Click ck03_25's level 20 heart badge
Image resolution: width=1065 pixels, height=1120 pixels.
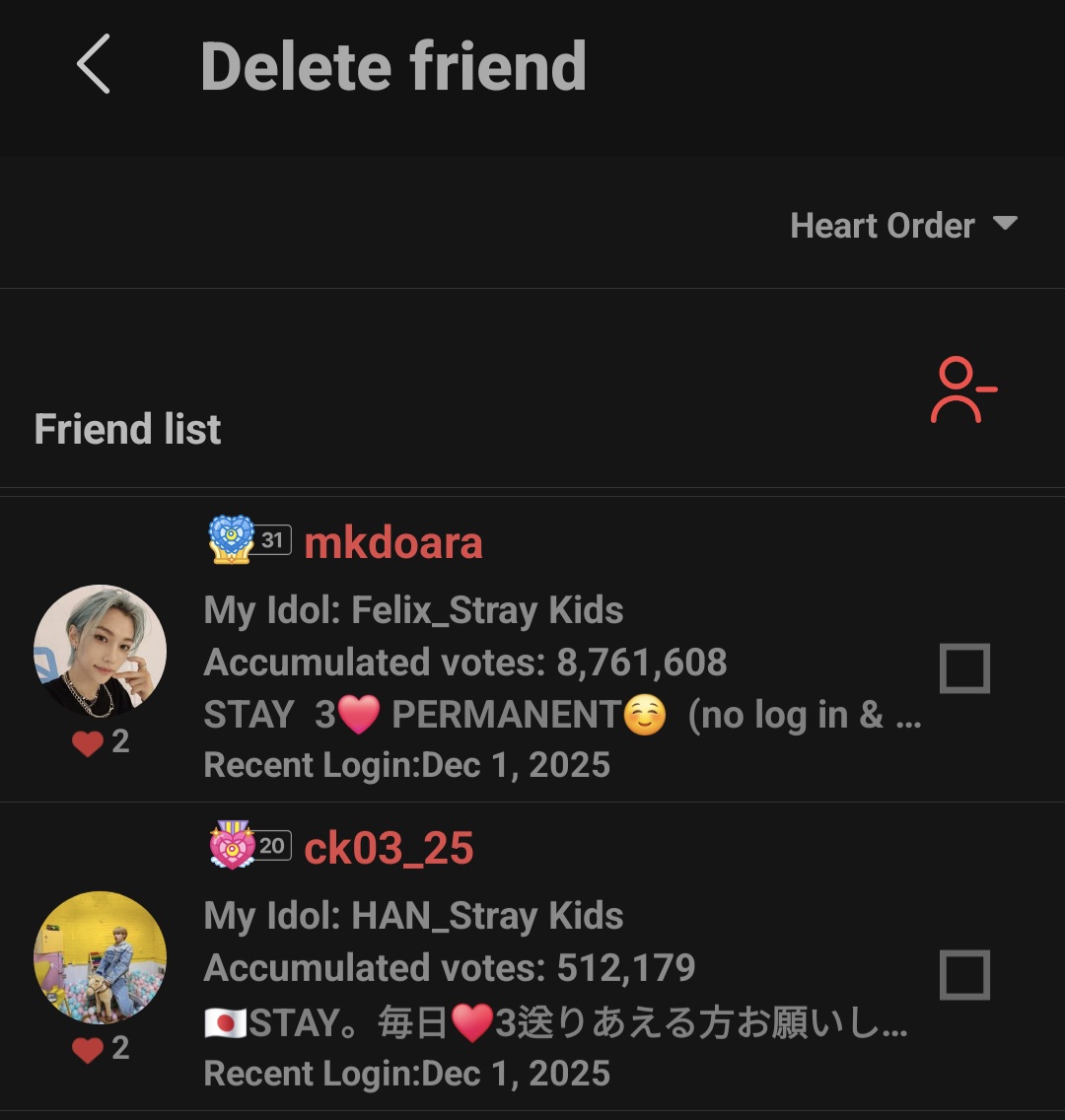pos(249,845)
